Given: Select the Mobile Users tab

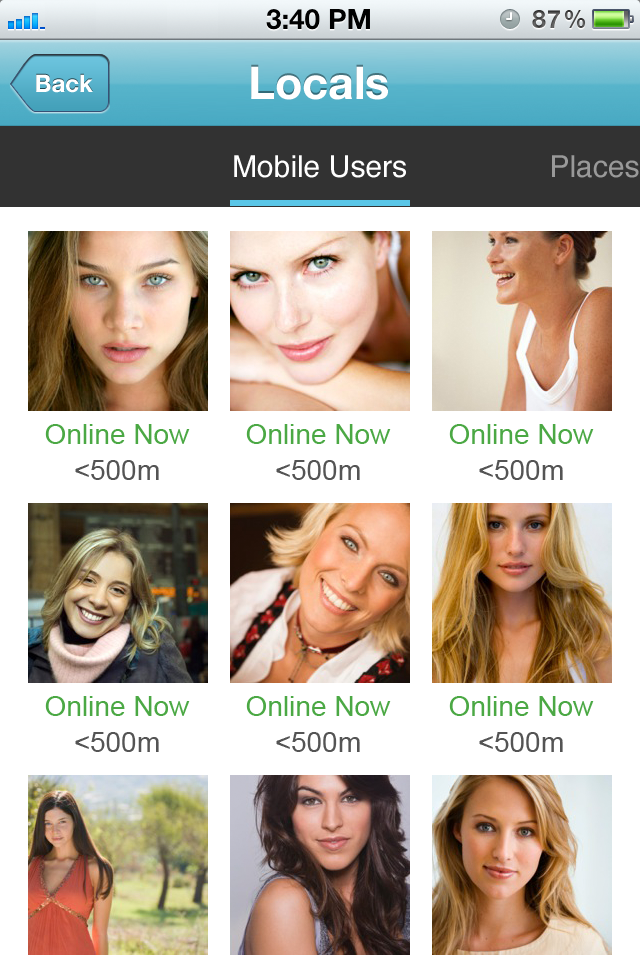Looking at the screenshot, I should [x=319, y=167].
